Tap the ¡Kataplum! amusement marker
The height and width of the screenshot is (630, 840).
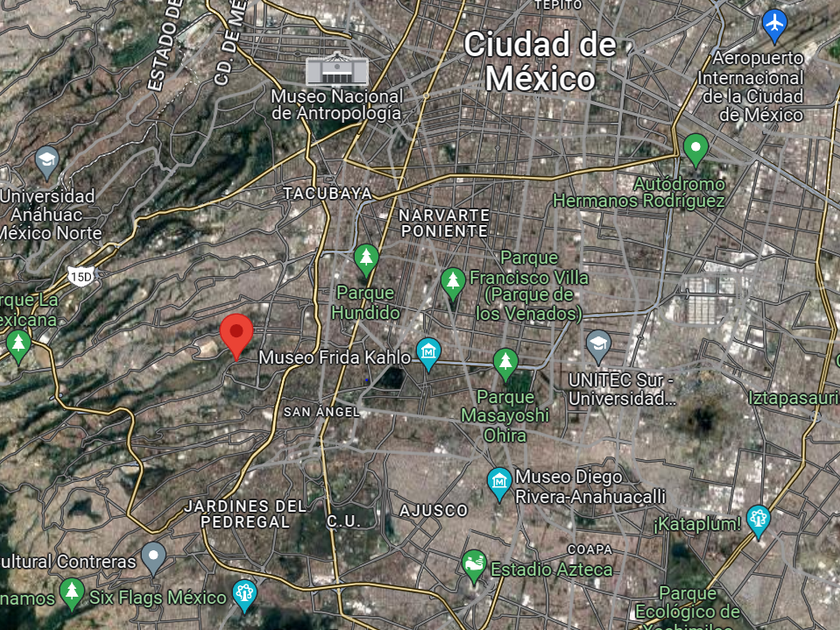[x=758, y=522]
